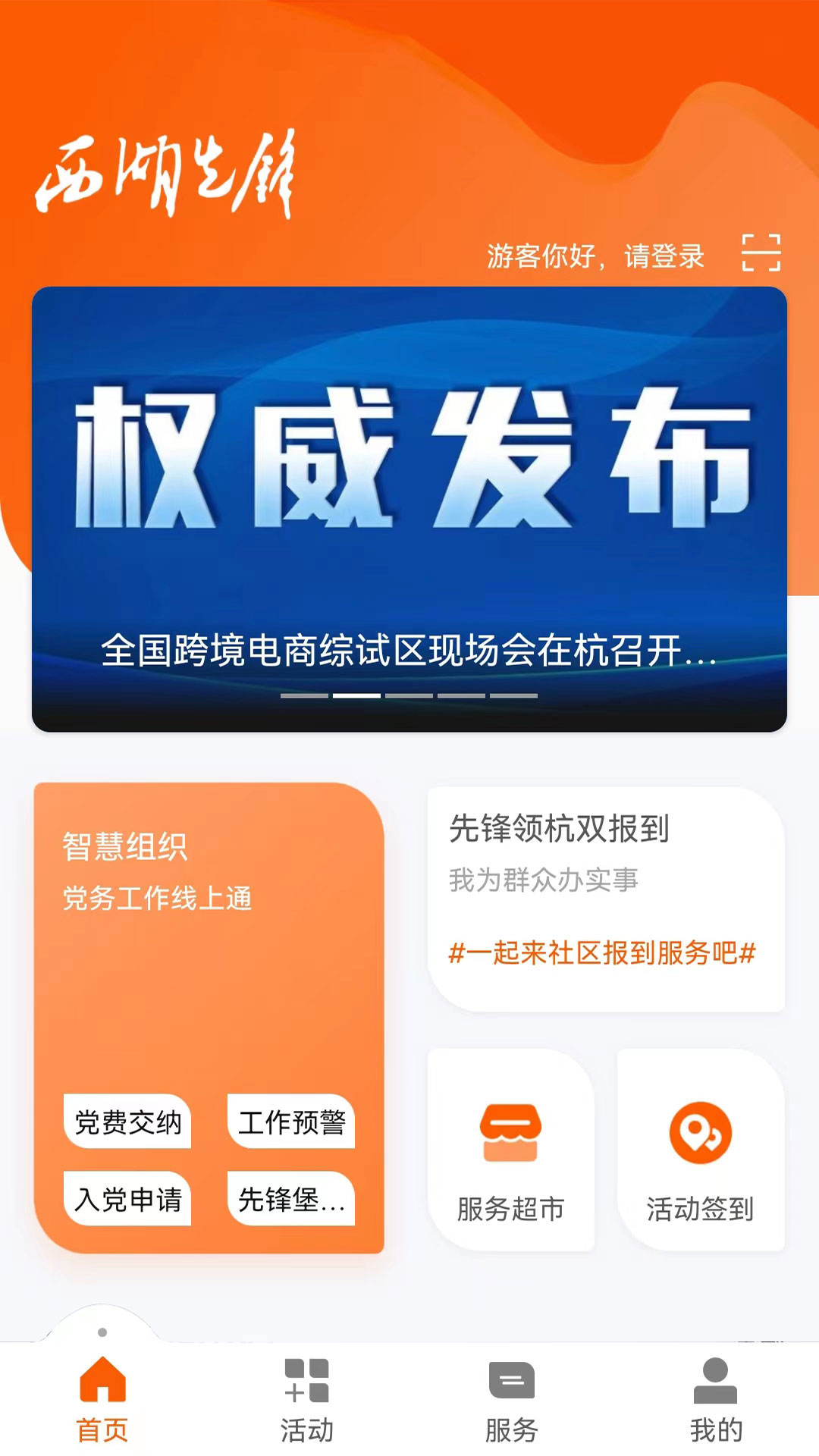Tap 请登录 to sign in
Viewport: 819px width, 1456px height.
664,256
